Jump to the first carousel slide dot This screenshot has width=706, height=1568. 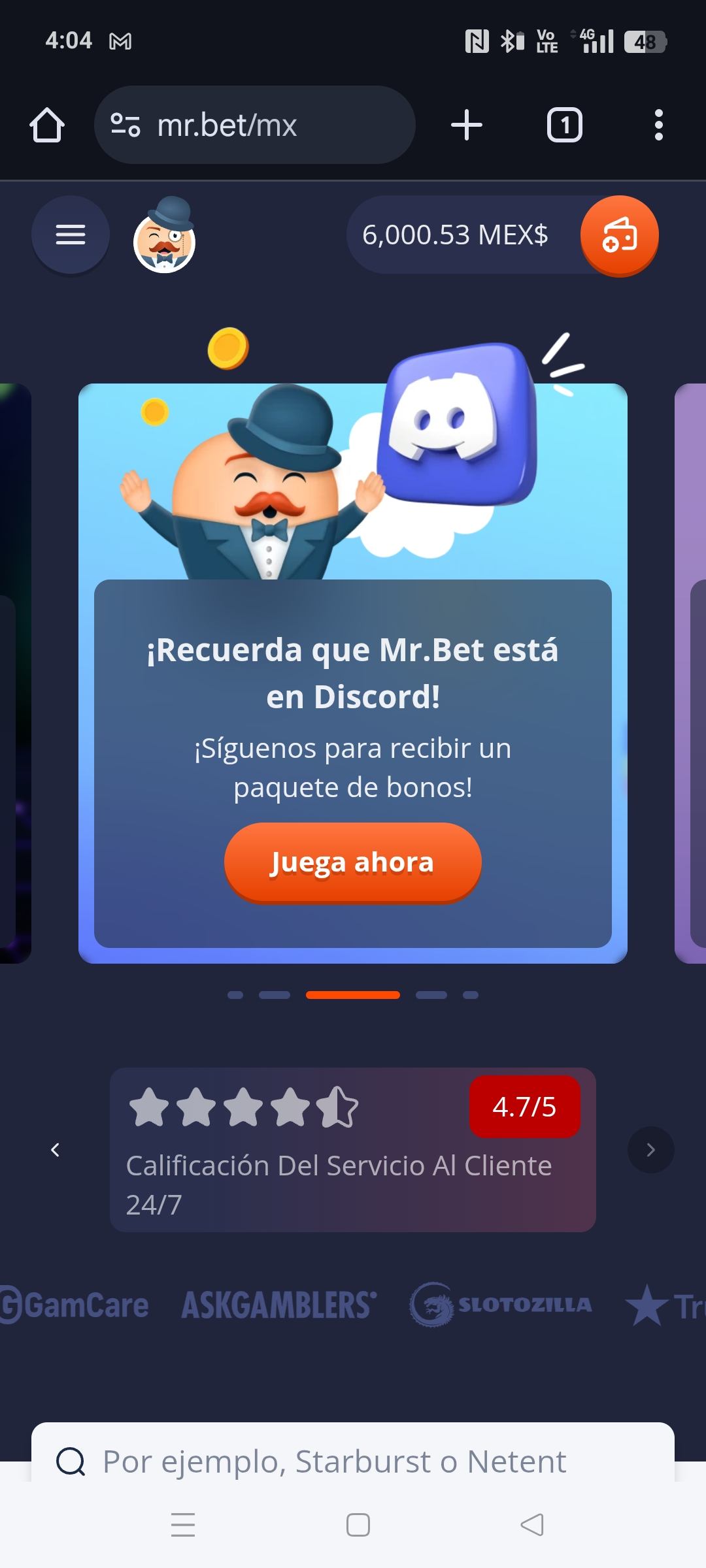click(235, 995)
